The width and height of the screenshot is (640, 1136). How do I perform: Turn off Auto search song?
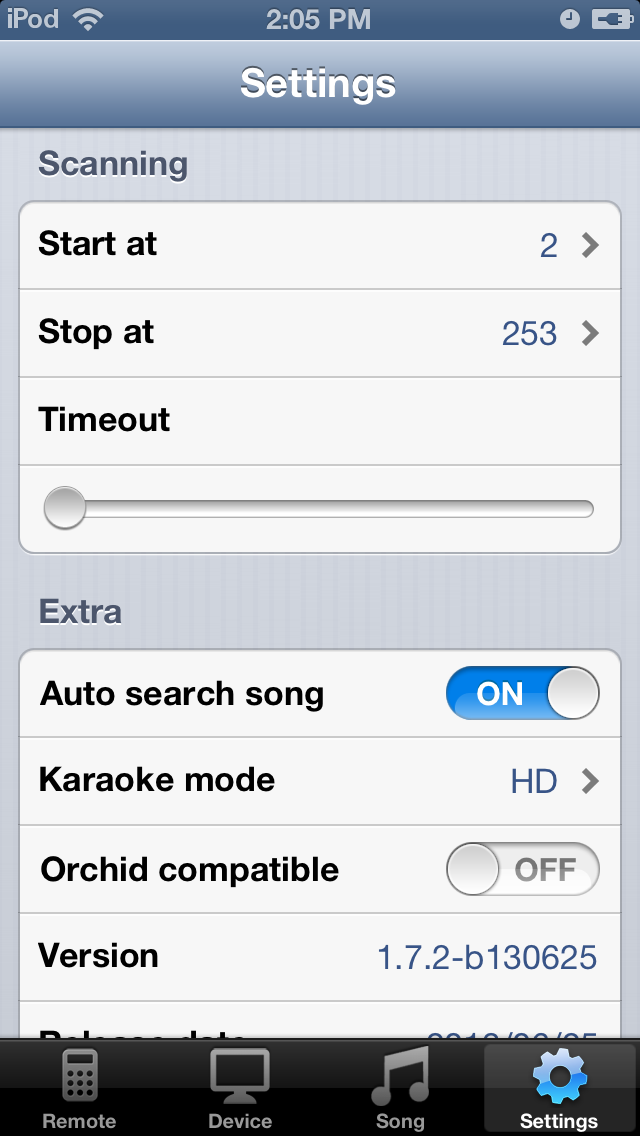click(x=522, y=694)
